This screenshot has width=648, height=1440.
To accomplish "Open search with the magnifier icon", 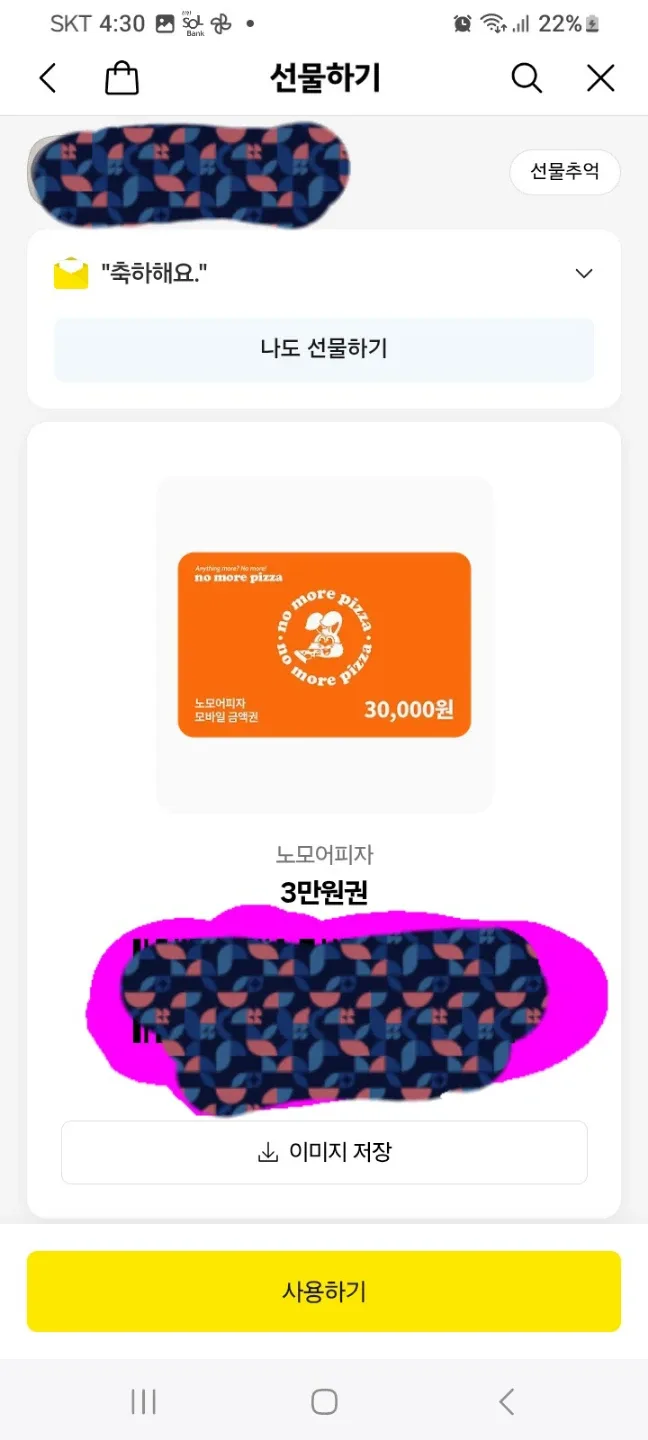I will pos(526,78).
